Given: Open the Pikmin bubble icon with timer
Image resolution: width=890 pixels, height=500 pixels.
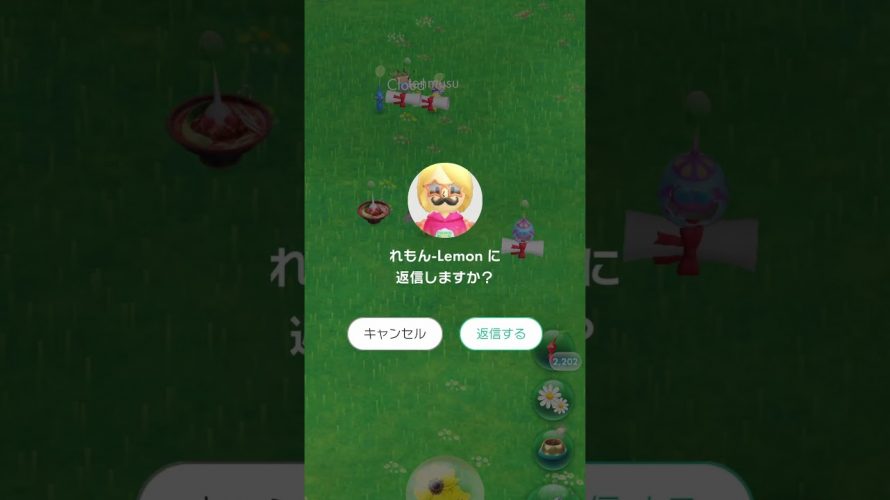Looking at the screenshot, I should click(558, 352).
